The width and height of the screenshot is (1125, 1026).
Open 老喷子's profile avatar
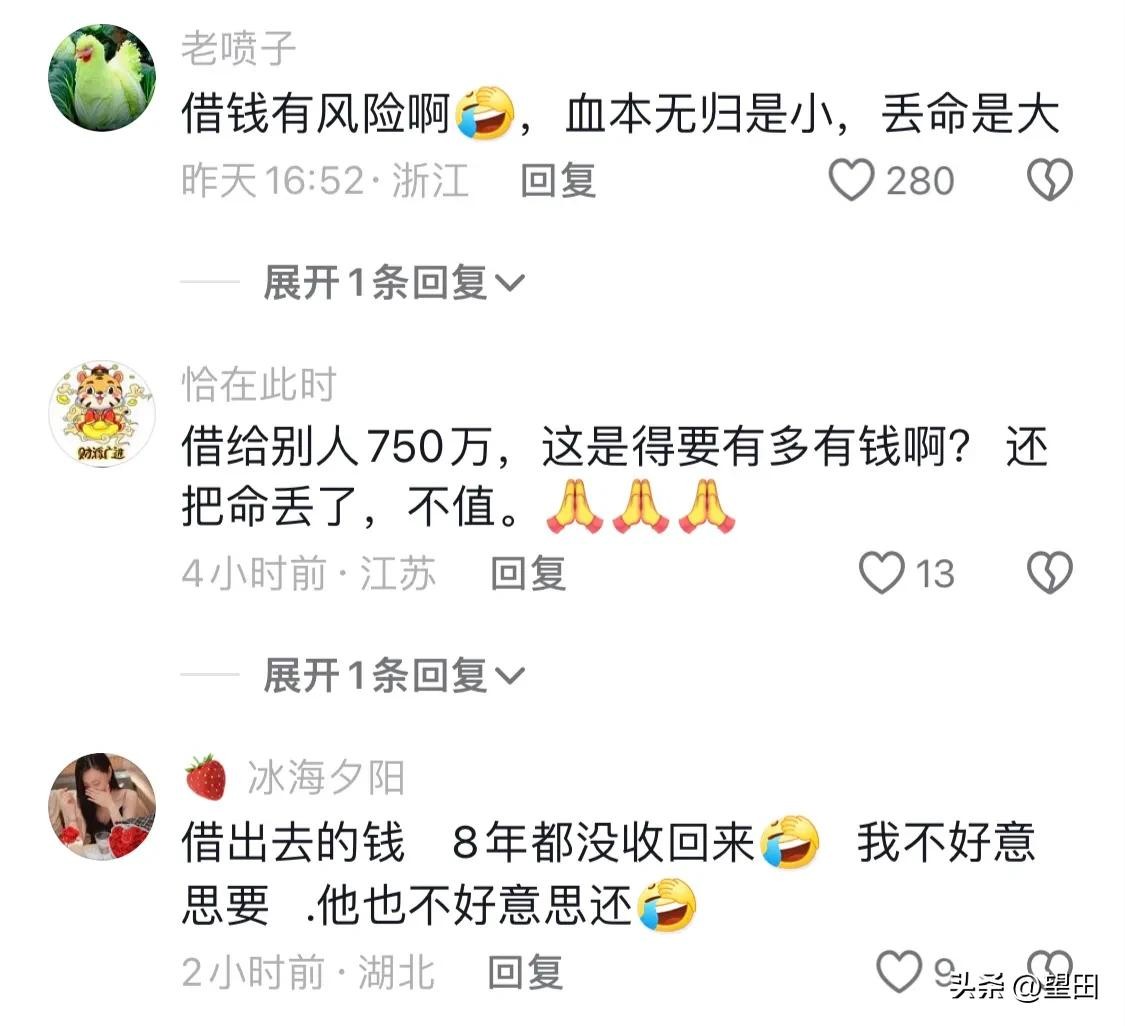tap(102, 78)
